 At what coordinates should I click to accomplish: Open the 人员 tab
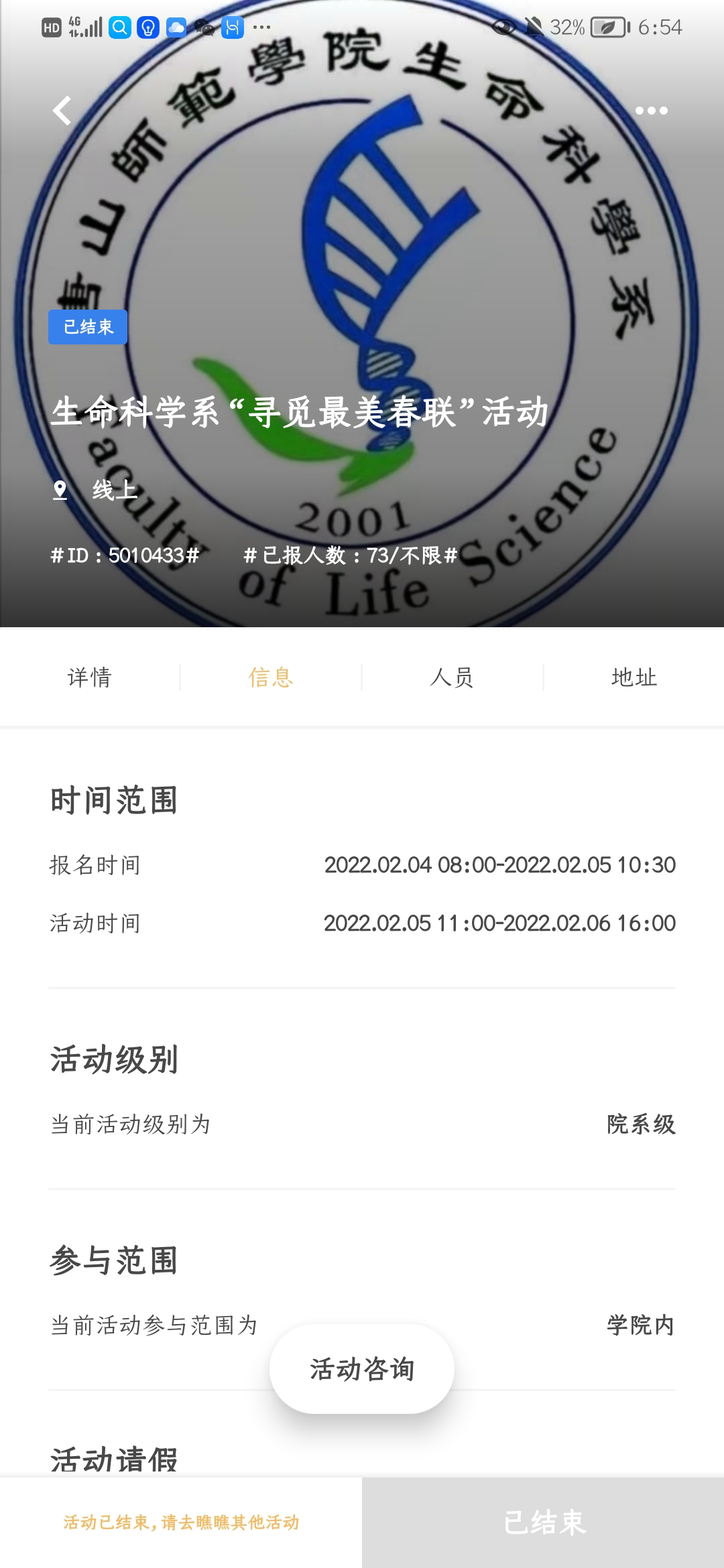(452, 677)
